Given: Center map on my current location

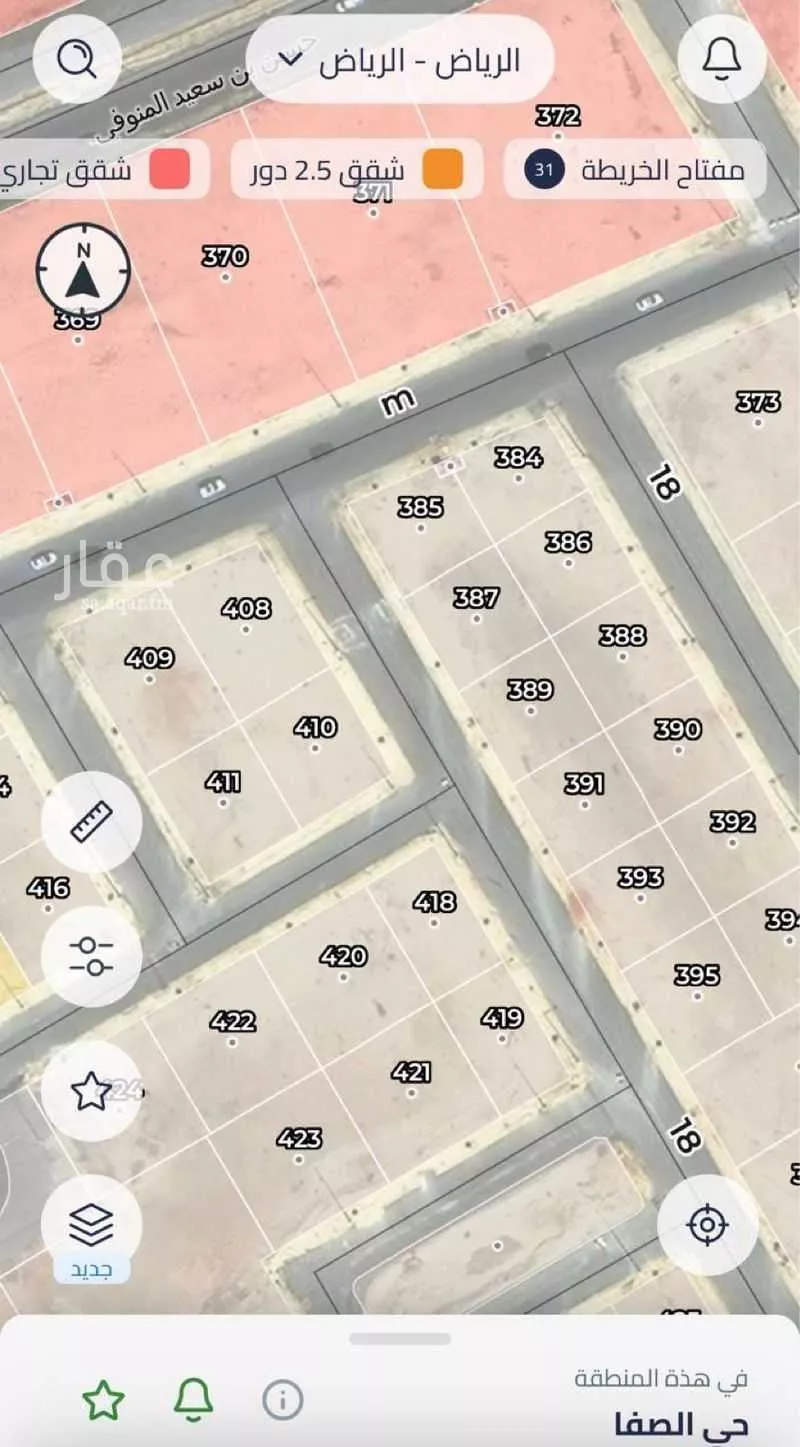Looking at the screenshot, I should 708,1224.
